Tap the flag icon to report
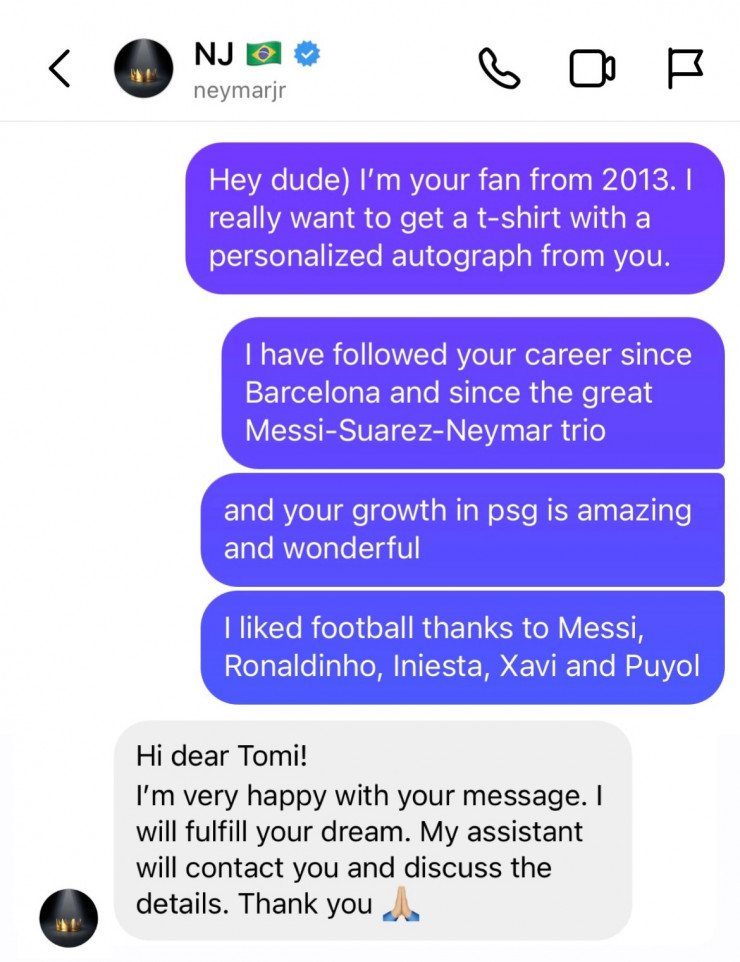This screenshot has height=962, width=740. [685, 68]
